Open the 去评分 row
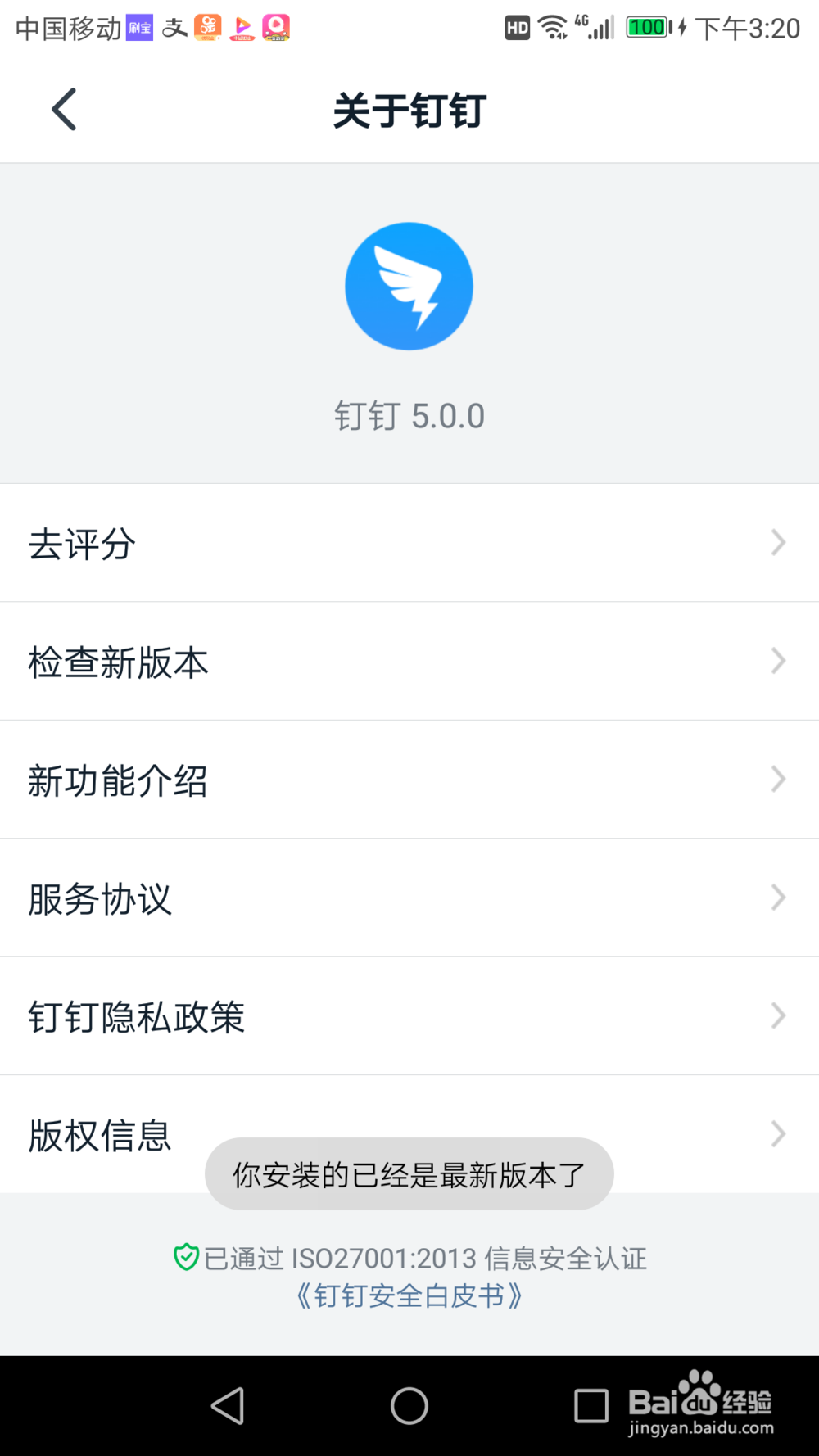 click(x=409, y=543)
